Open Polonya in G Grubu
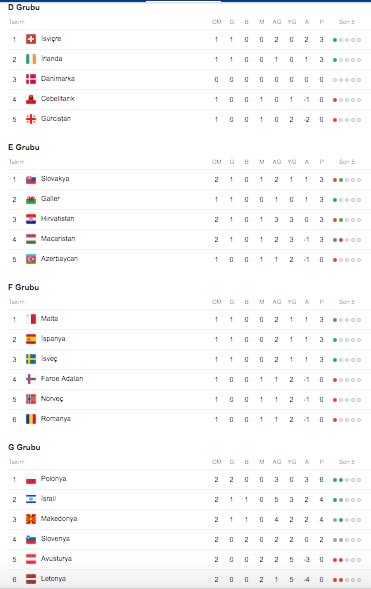The image size is (371, 589). click(189, 480)
